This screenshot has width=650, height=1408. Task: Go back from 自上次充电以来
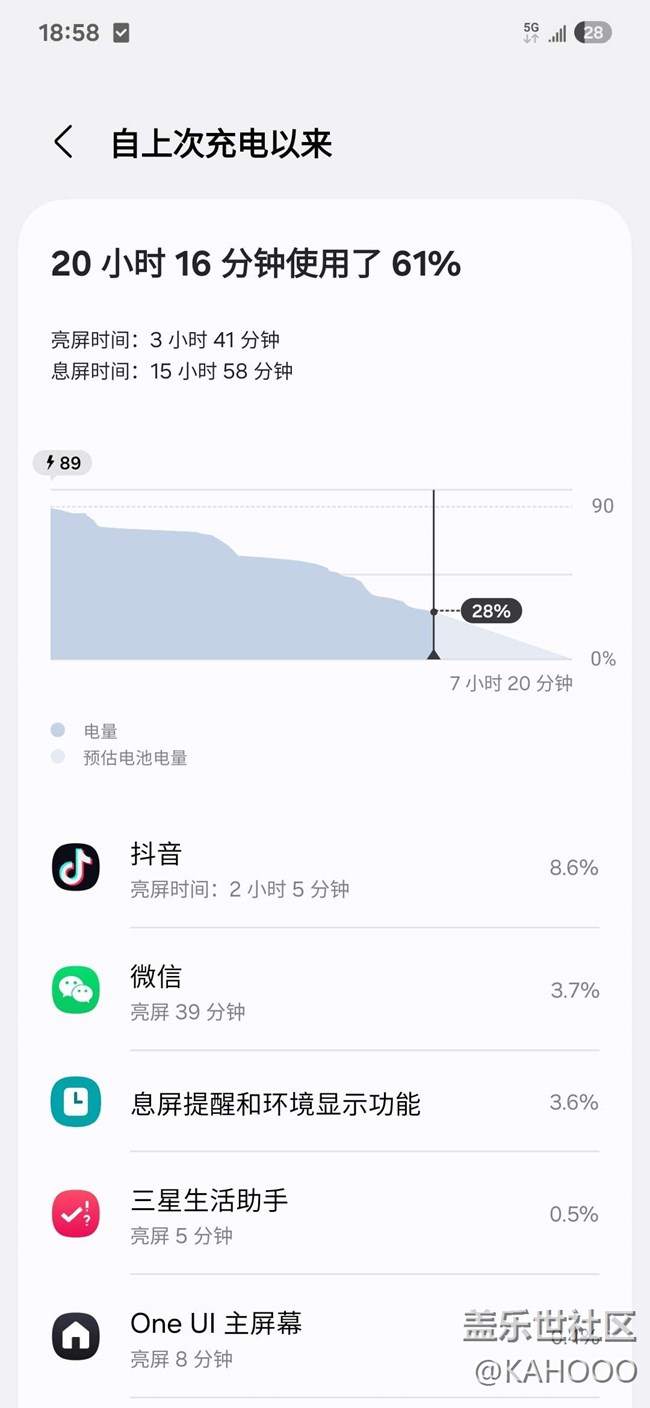(63, 143)
